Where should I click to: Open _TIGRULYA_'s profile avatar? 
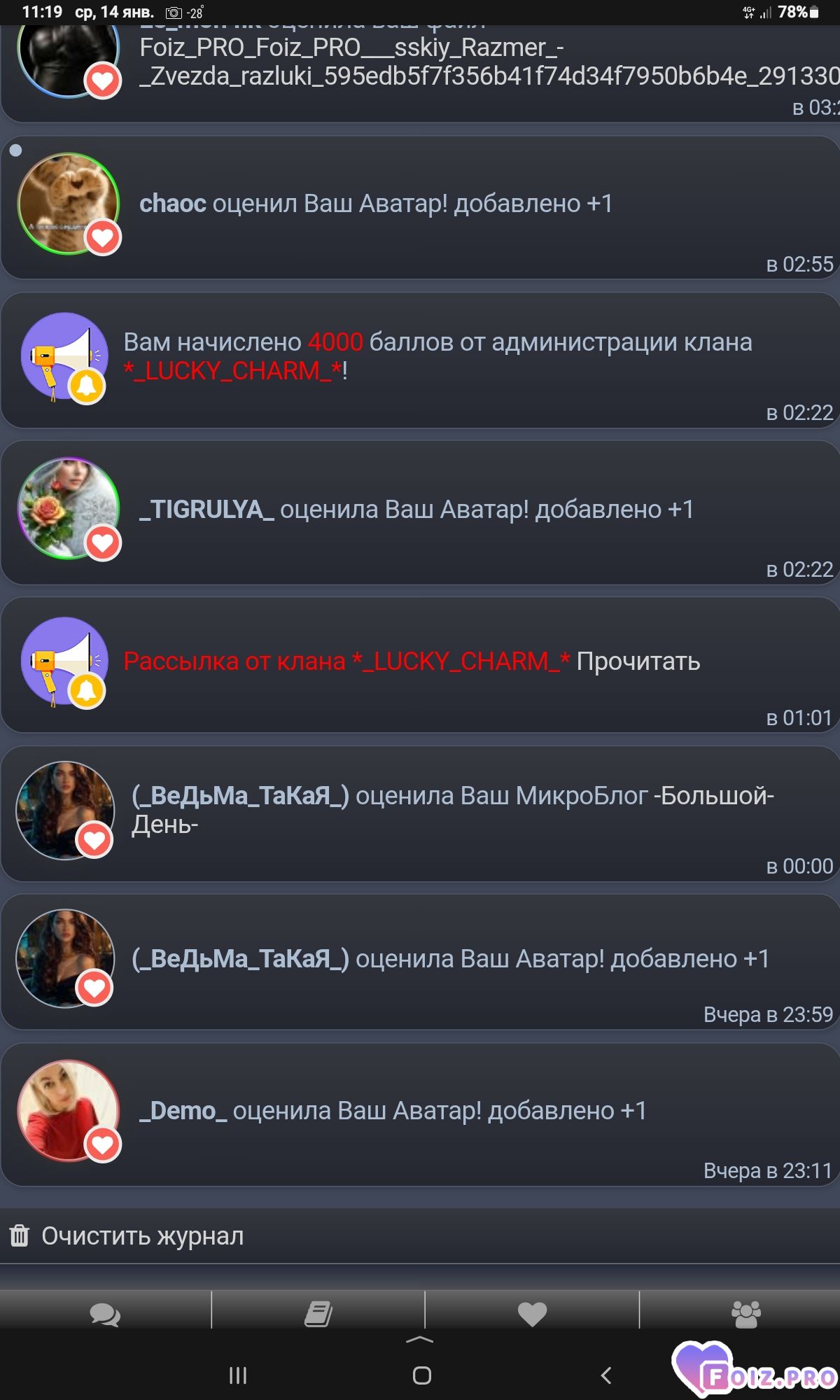pos(68,509)
